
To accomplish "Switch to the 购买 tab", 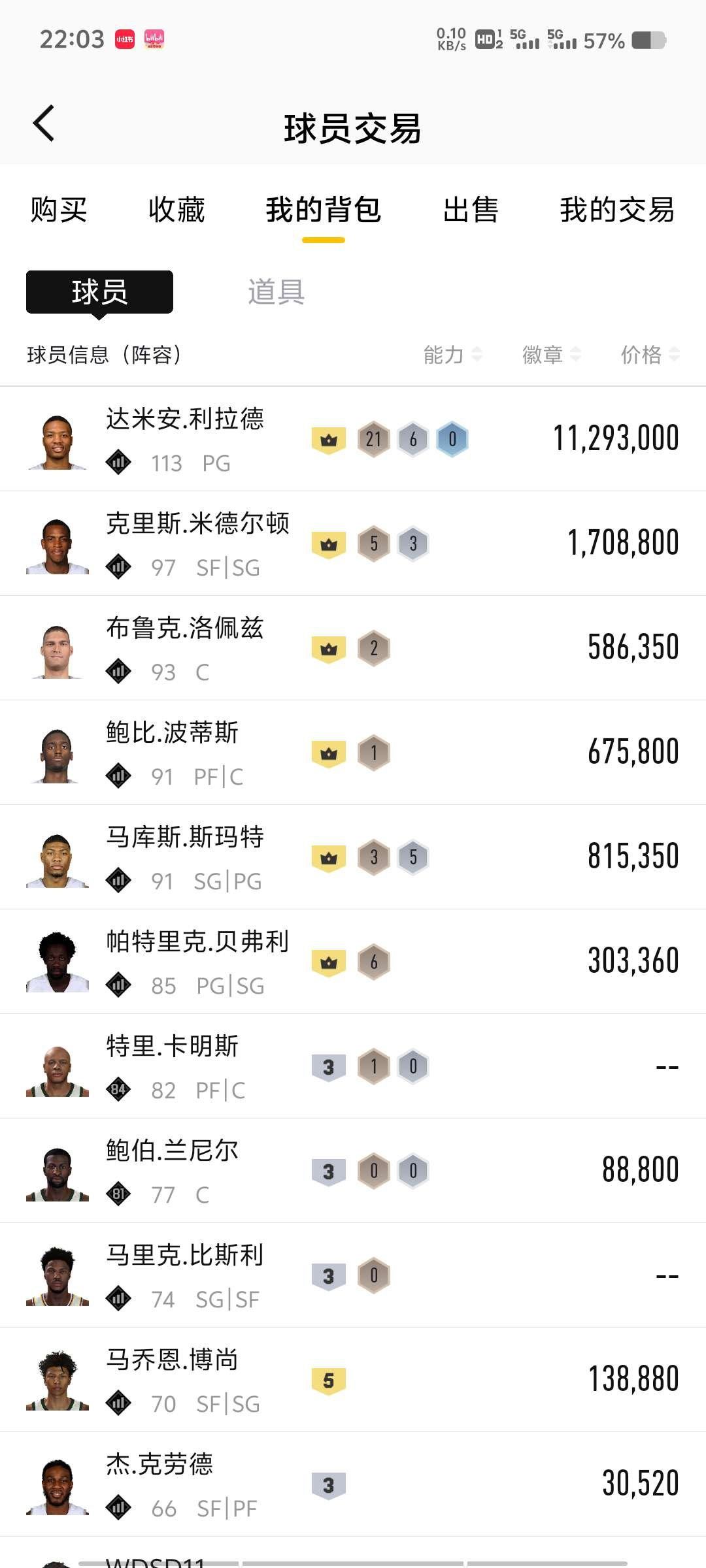I will pyautogui.click(x=59, y=210).
